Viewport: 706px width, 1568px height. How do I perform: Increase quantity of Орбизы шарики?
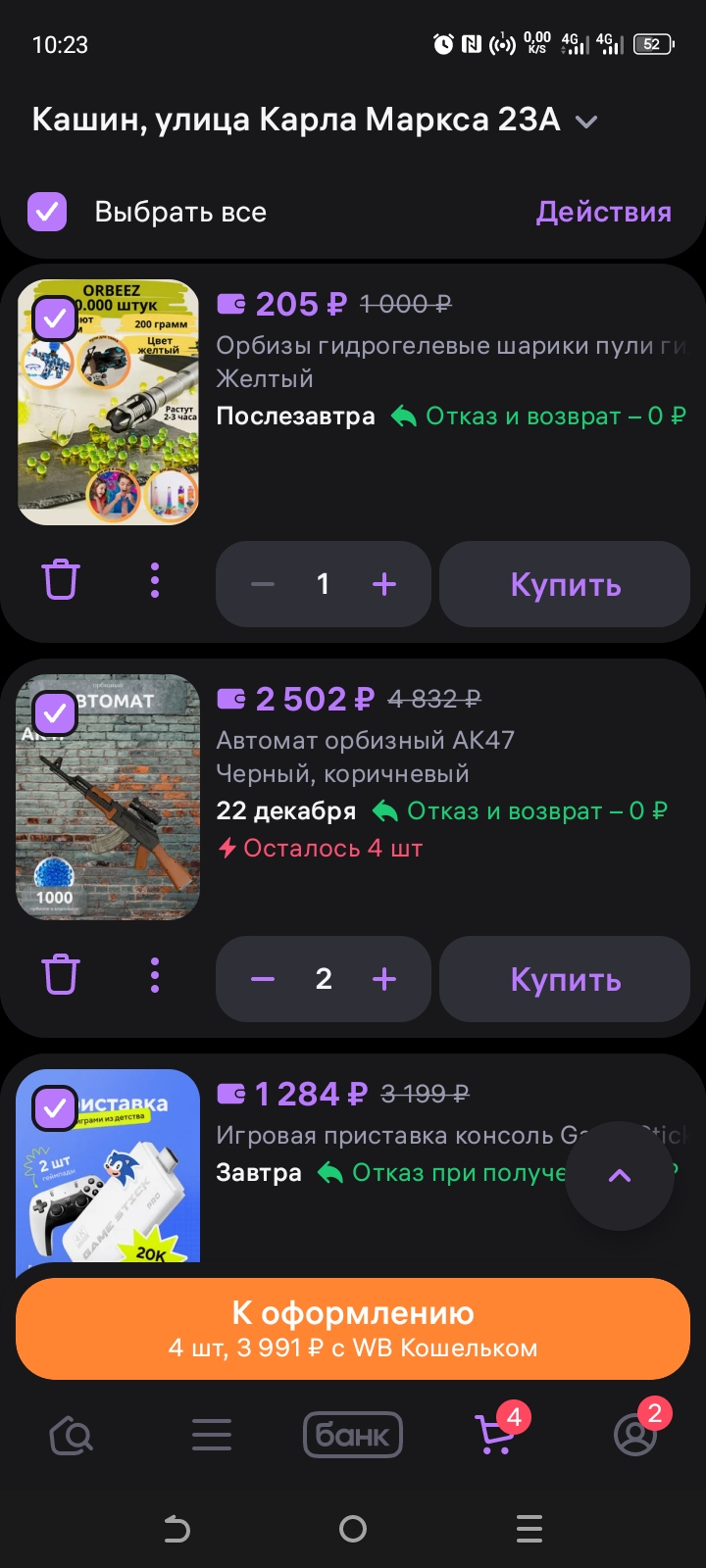pos(384,584)
